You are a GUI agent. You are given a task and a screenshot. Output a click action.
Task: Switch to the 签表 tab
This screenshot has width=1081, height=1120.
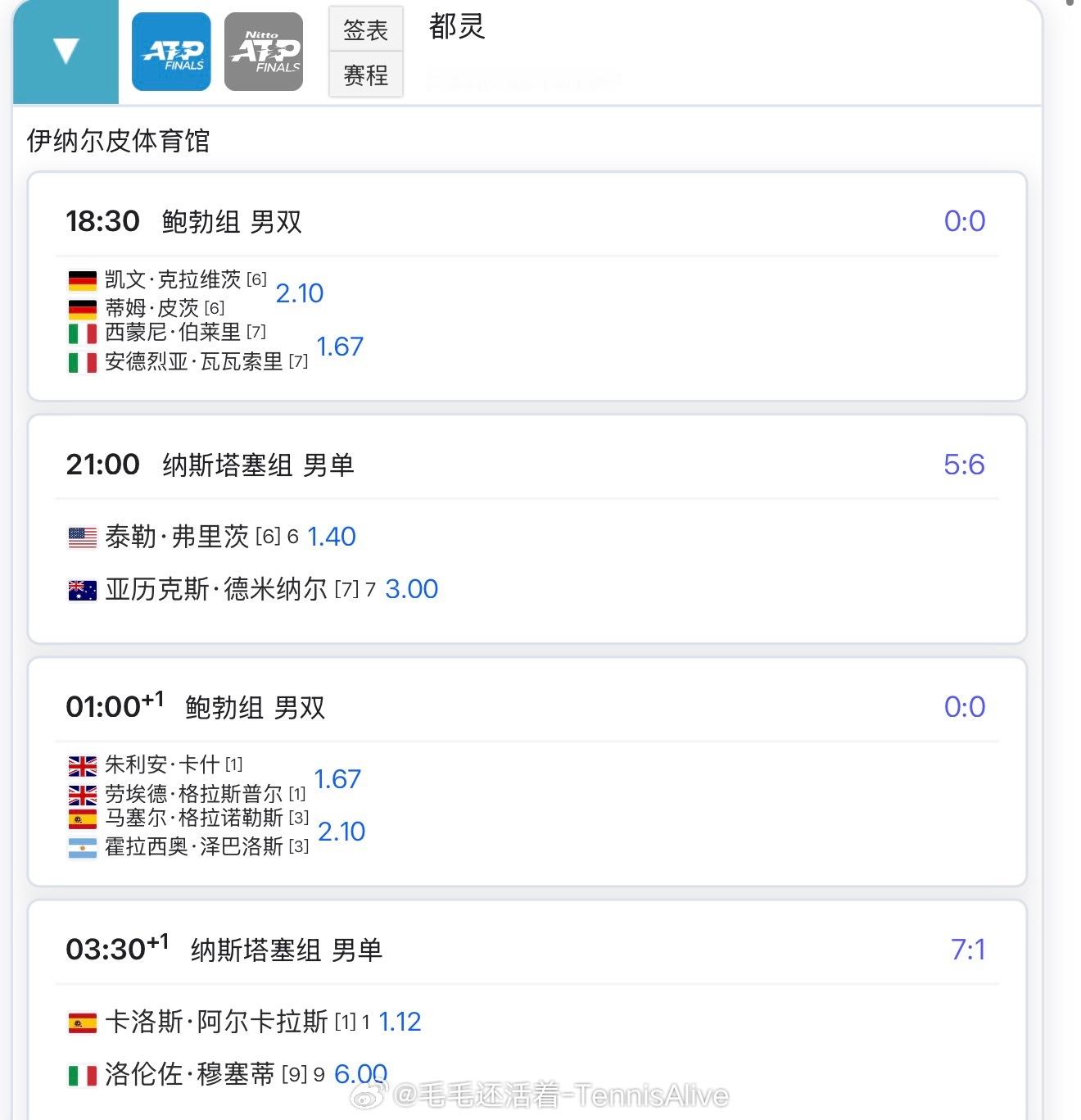tap(365, 29)
